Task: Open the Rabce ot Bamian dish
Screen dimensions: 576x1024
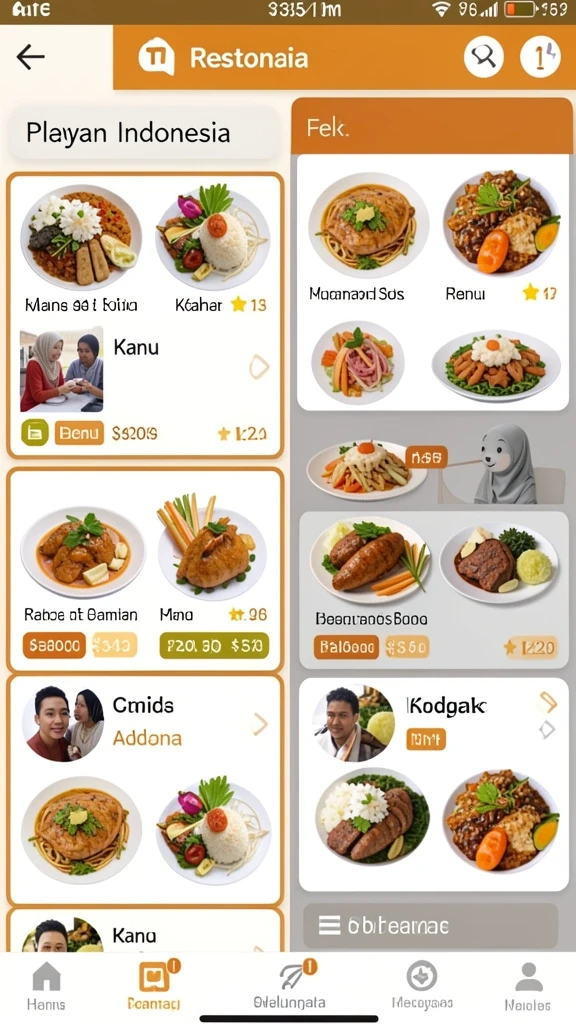Action: coord(83,562)
